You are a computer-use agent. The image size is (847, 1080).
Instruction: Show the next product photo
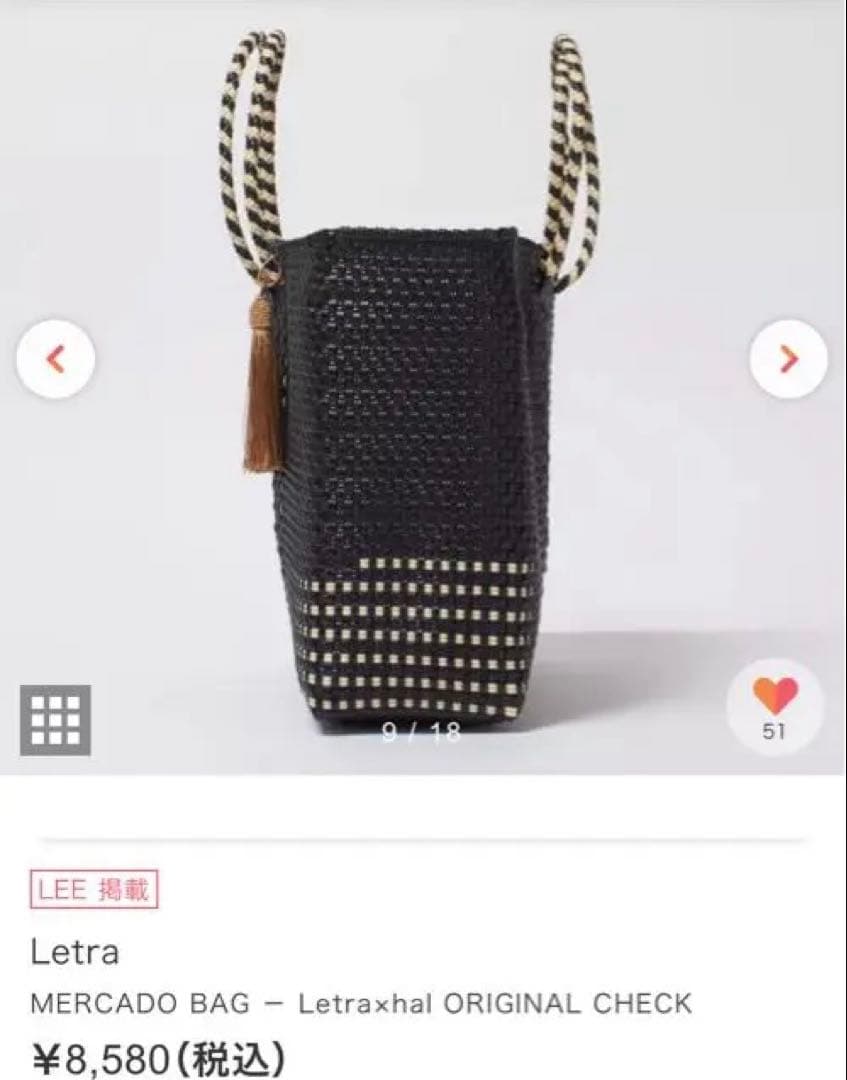[789, 359]
